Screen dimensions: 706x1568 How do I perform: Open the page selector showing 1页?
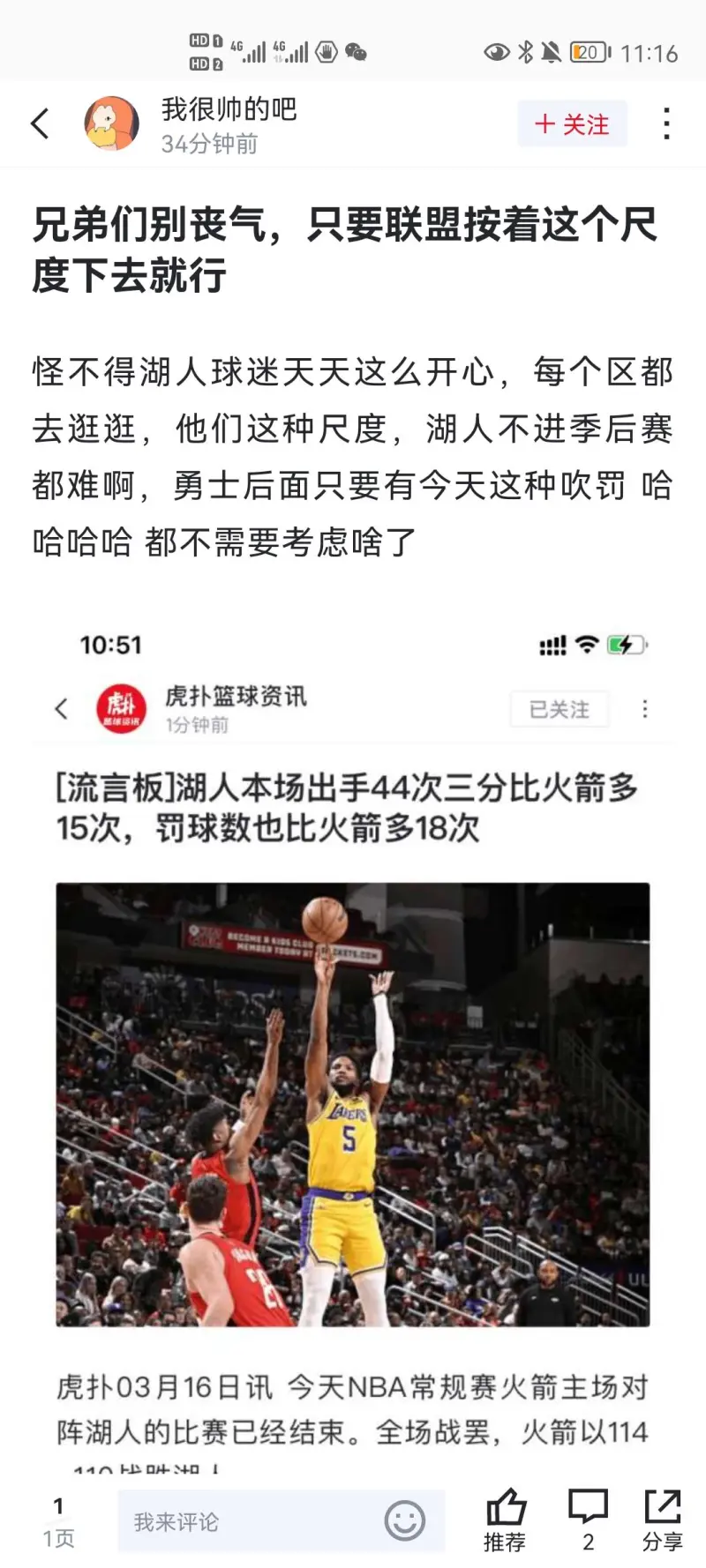point(58,1521)
